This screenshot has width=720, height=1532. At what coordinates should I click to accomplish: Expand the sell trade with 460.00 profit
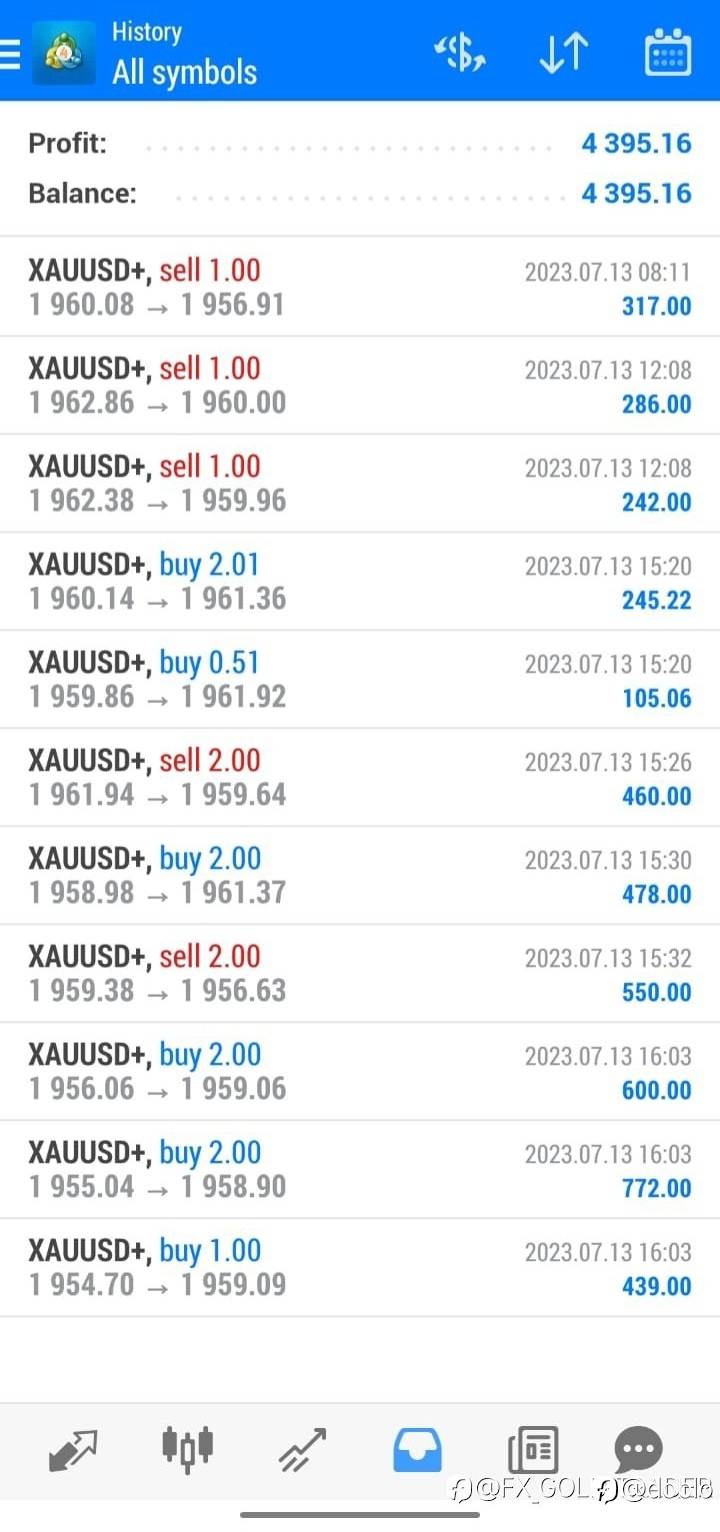point(360,777)
